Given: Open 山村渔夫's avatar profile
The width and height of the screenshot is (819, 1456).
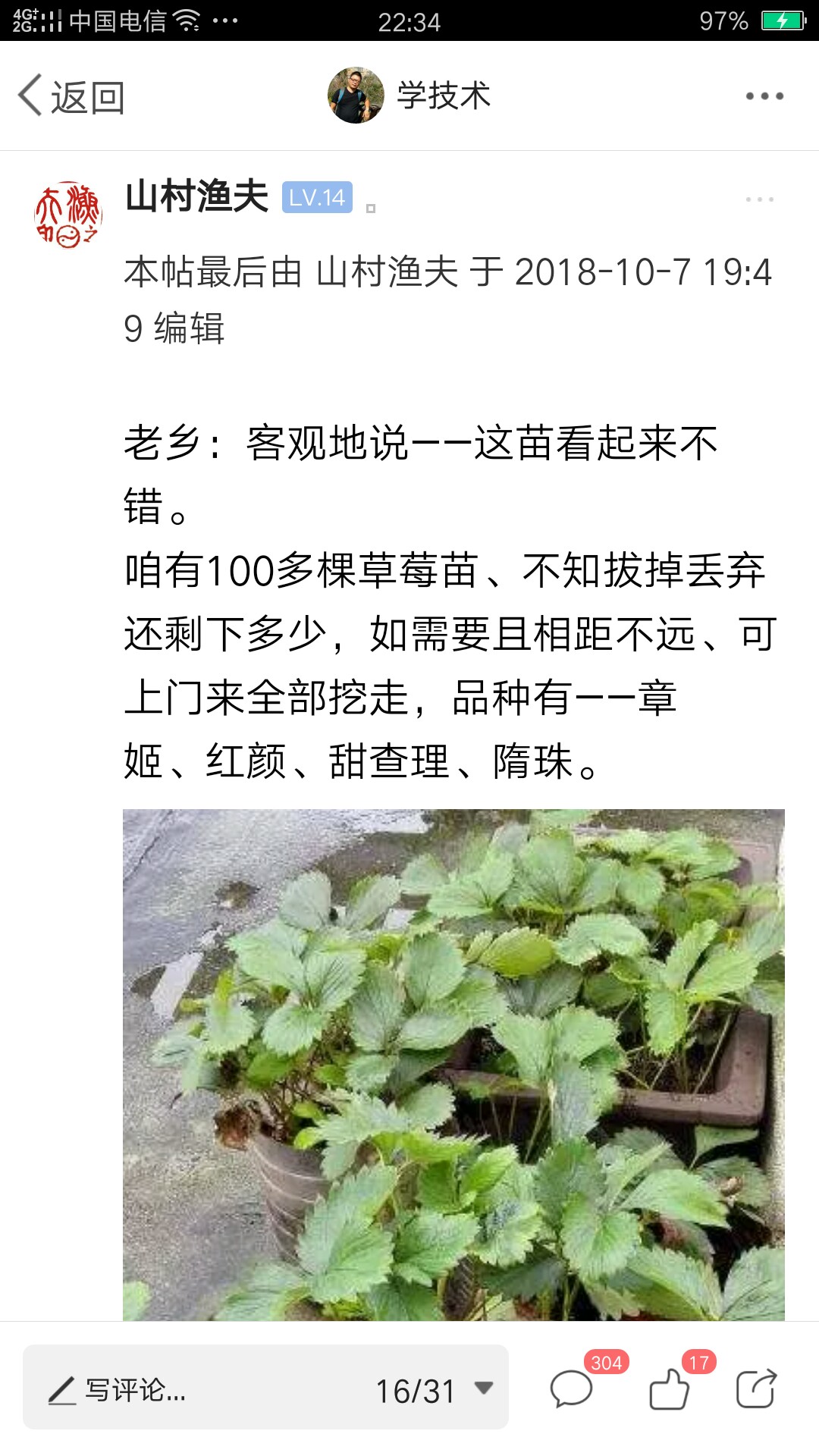Looking at the screenshot, I should point(68,215).
